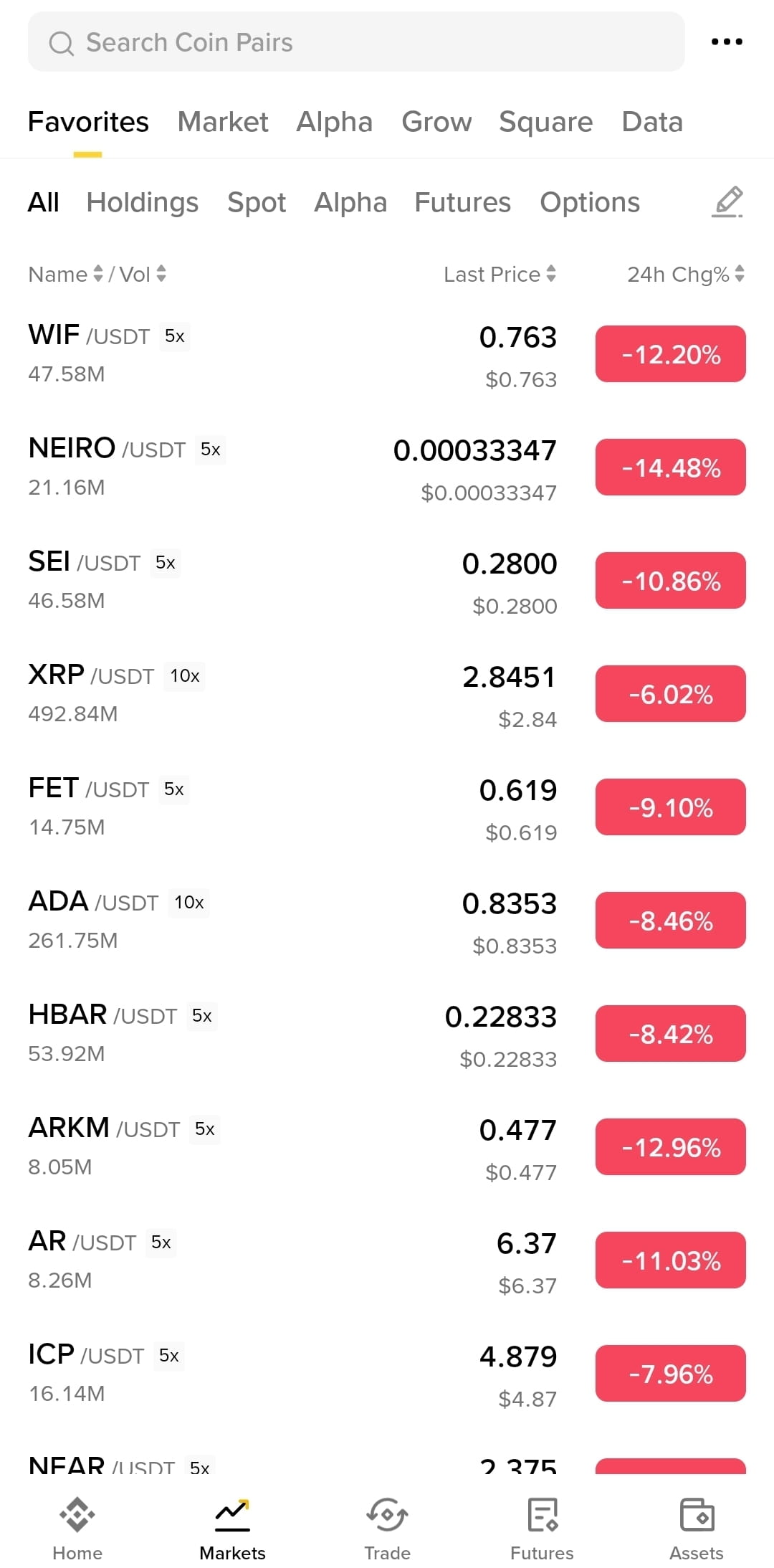Edit the favorites list with pencil icon
Viewport: 774px width, 1568px height.
pos(727,202)
